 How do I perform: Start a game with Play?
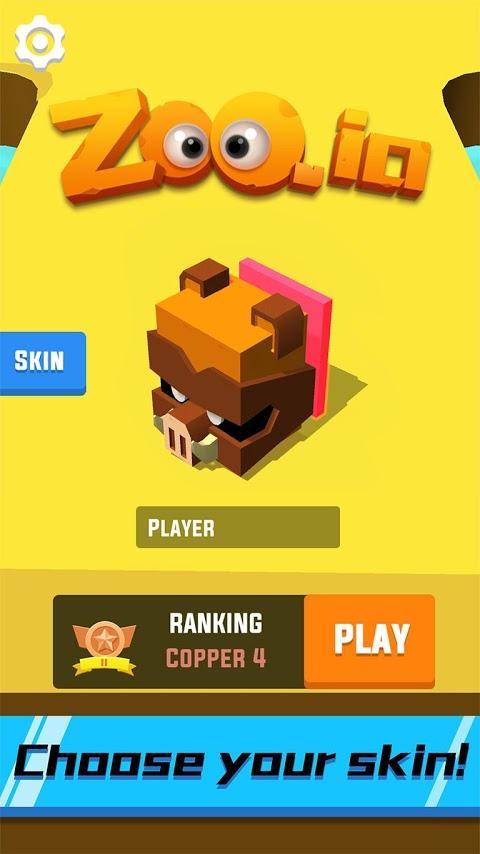[369, 640]
